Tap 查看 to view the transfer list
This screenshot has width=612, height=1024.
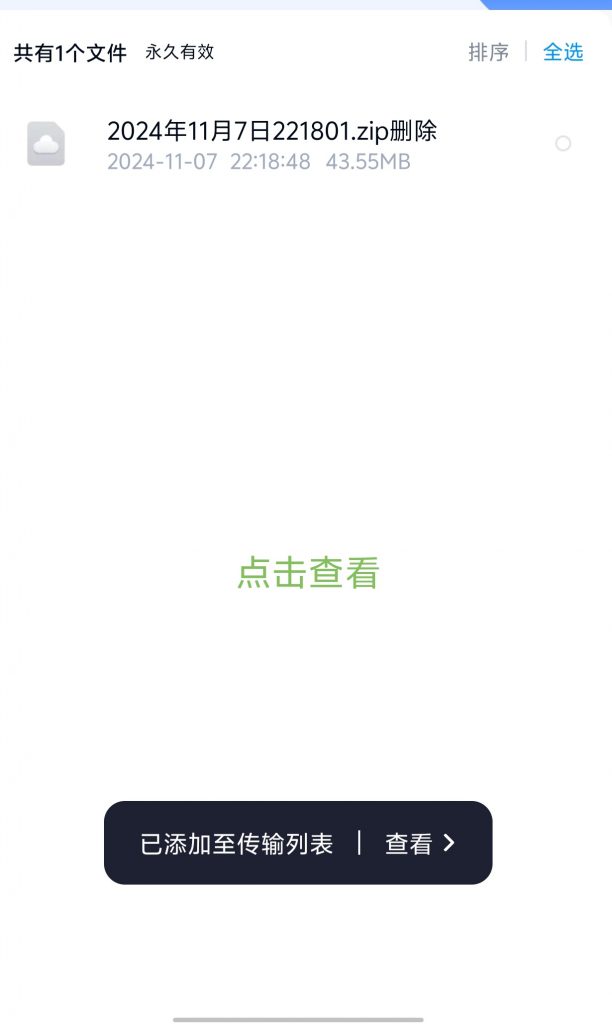[x=420, y=843]
